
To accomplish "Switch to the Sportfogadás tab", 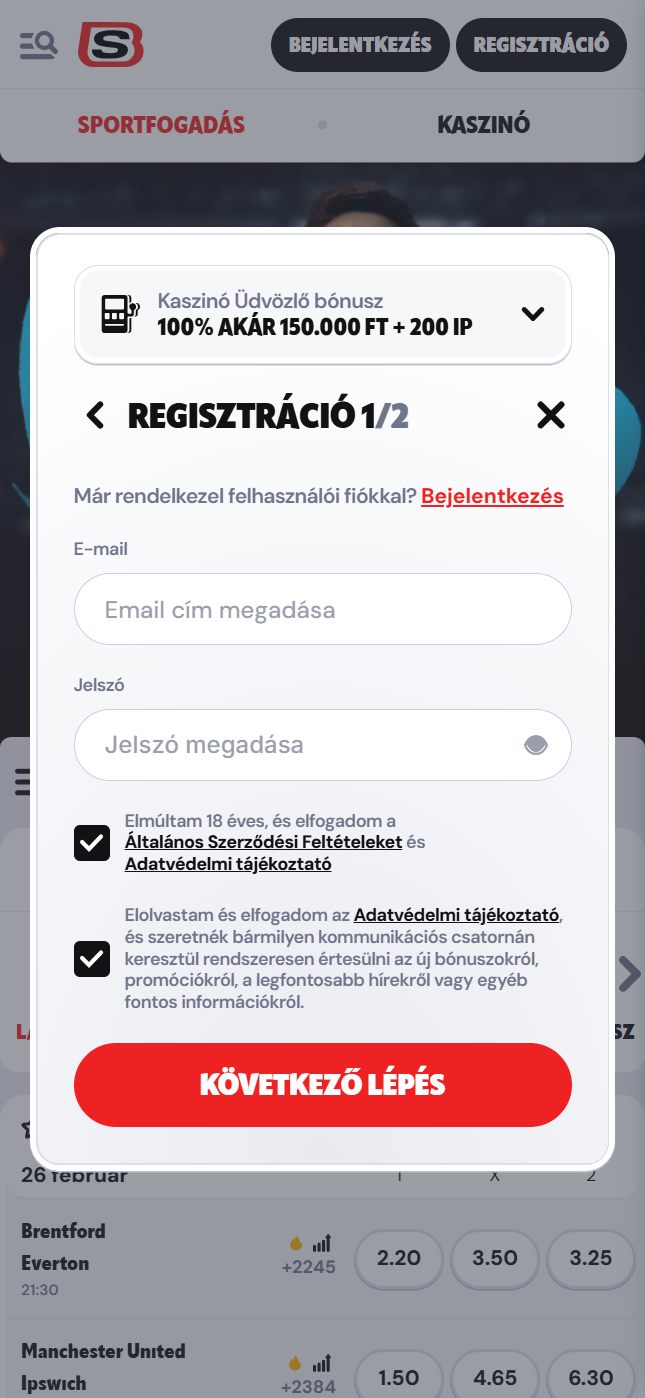I will pos(161,125).
